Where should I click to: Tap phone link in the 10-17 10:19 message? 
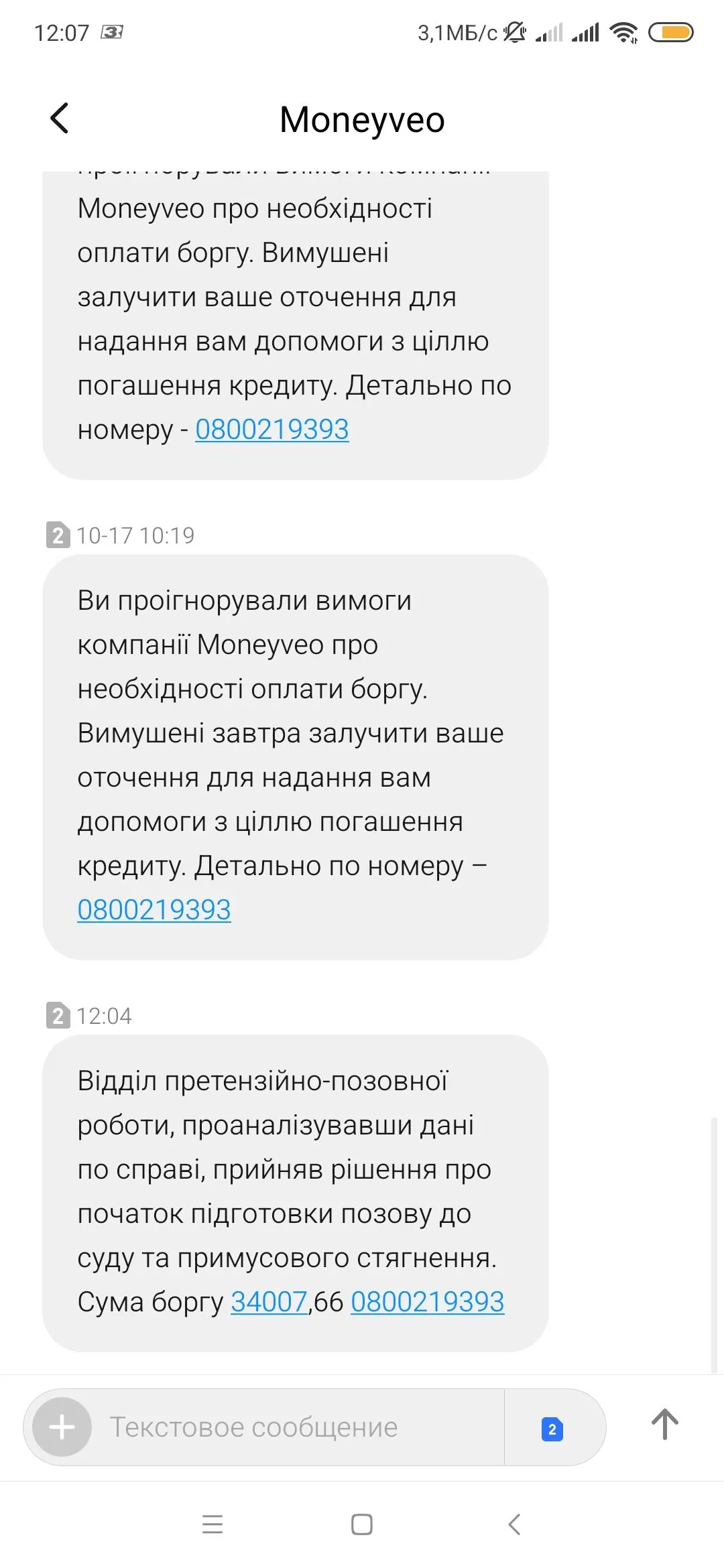[x=154, y=910]
